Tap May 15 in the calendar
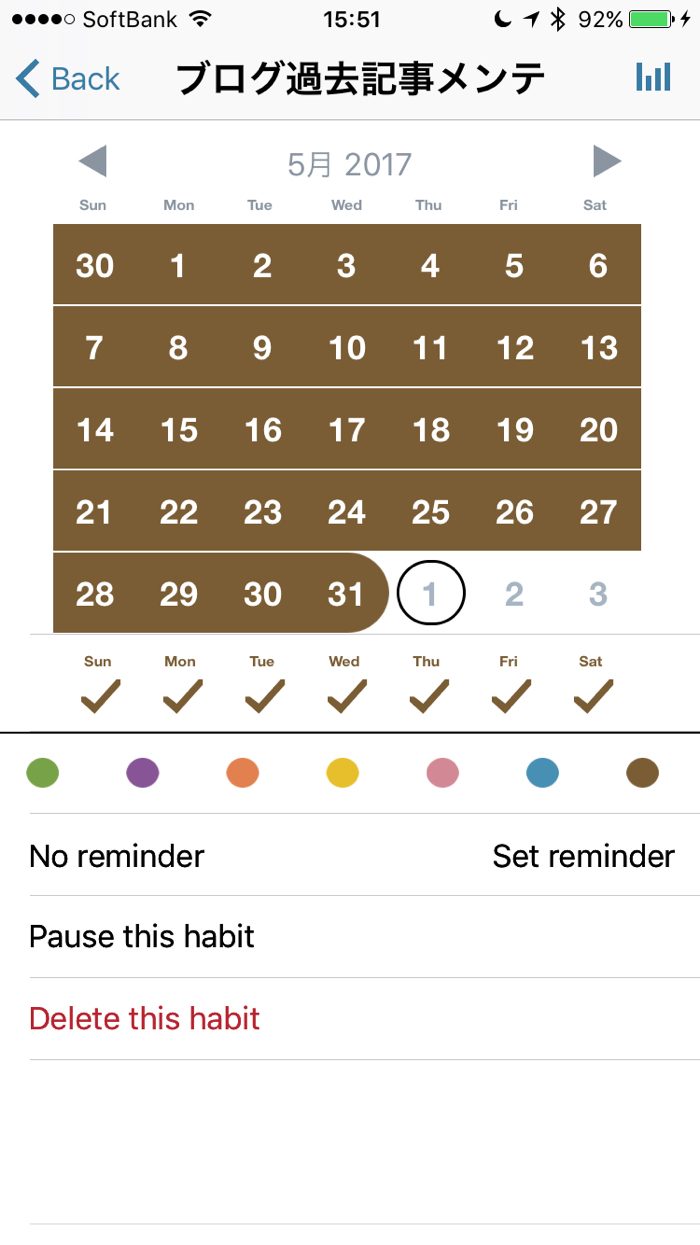 (x=179, y=430)
